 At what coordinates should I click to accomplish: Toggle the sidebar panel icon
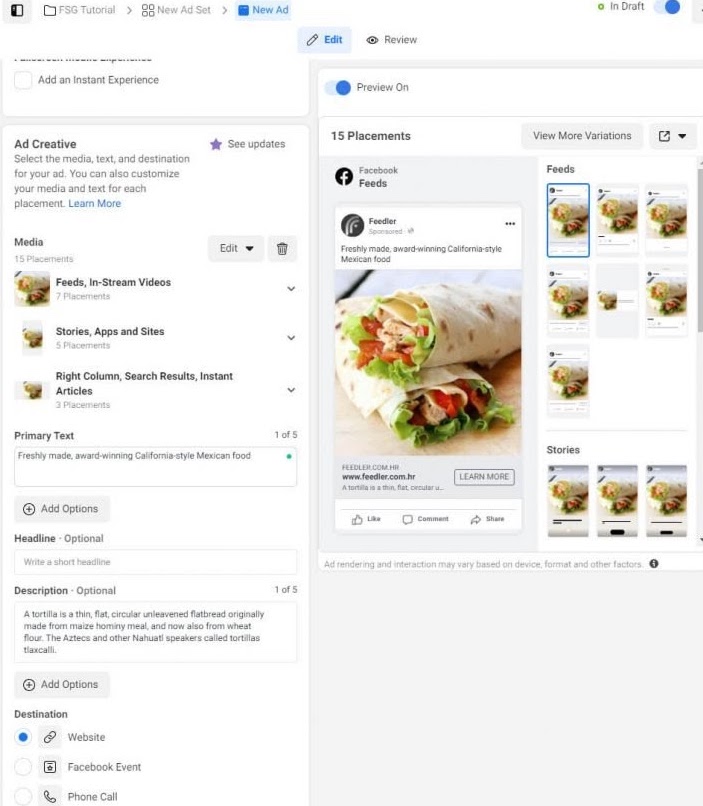[17, 10]
